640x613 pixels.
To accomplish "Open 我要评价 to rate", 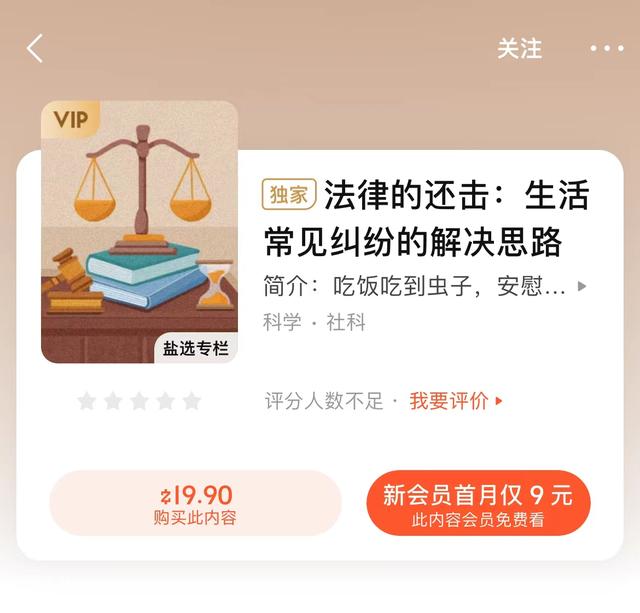I will pyautogui.click(x=455, y=401).
